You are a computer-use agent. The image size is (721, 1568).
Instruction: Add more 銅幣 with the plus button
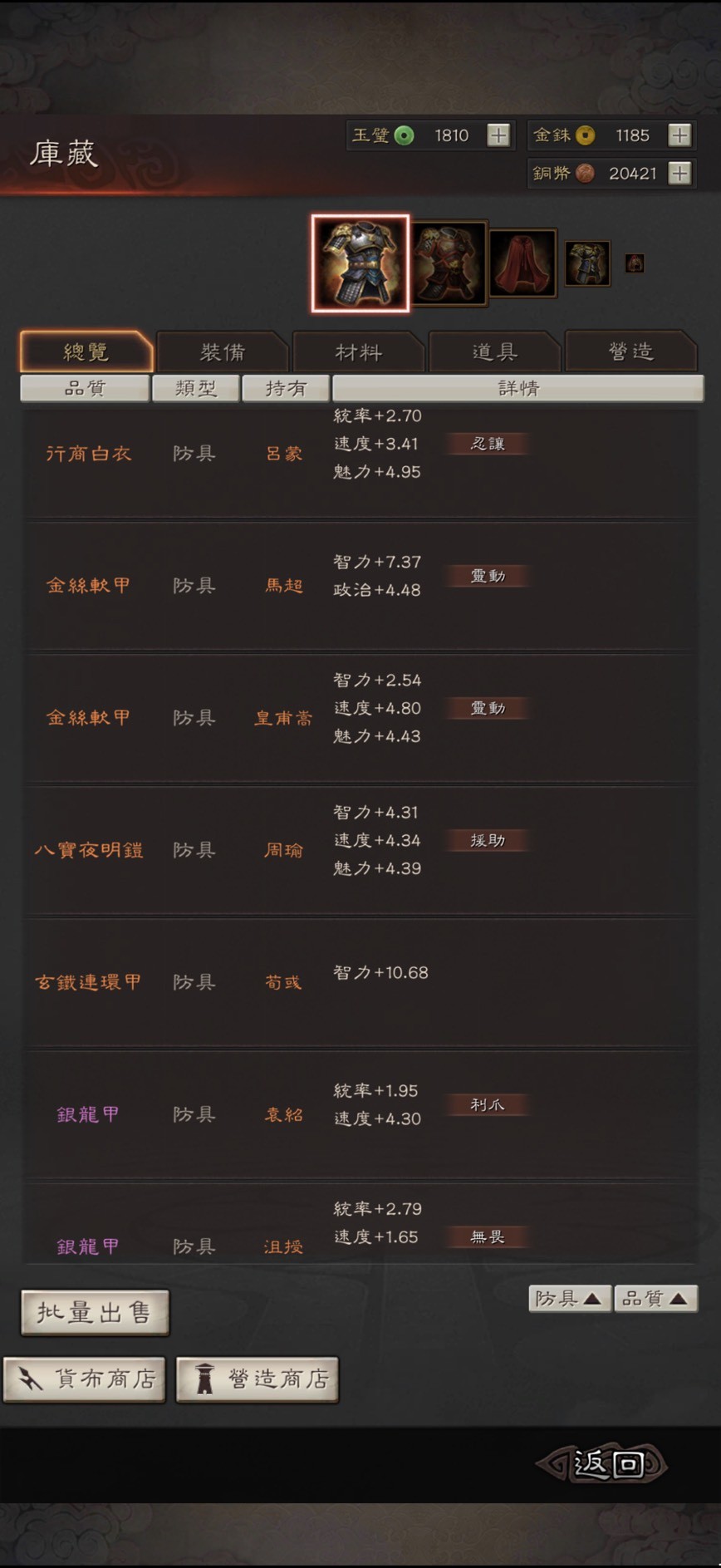[x=679, y=174]
